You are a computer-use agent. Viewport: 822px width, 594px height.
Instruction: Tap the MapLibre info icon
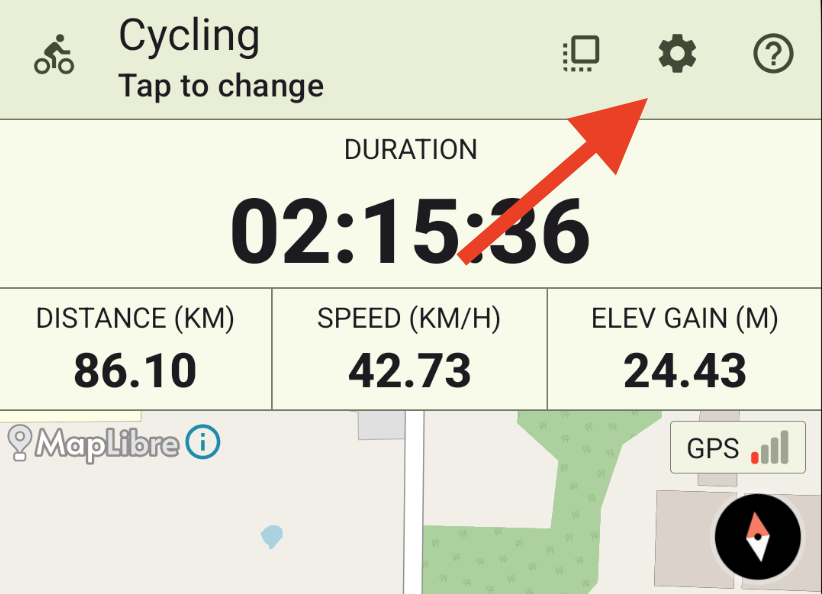coord(203,441)
